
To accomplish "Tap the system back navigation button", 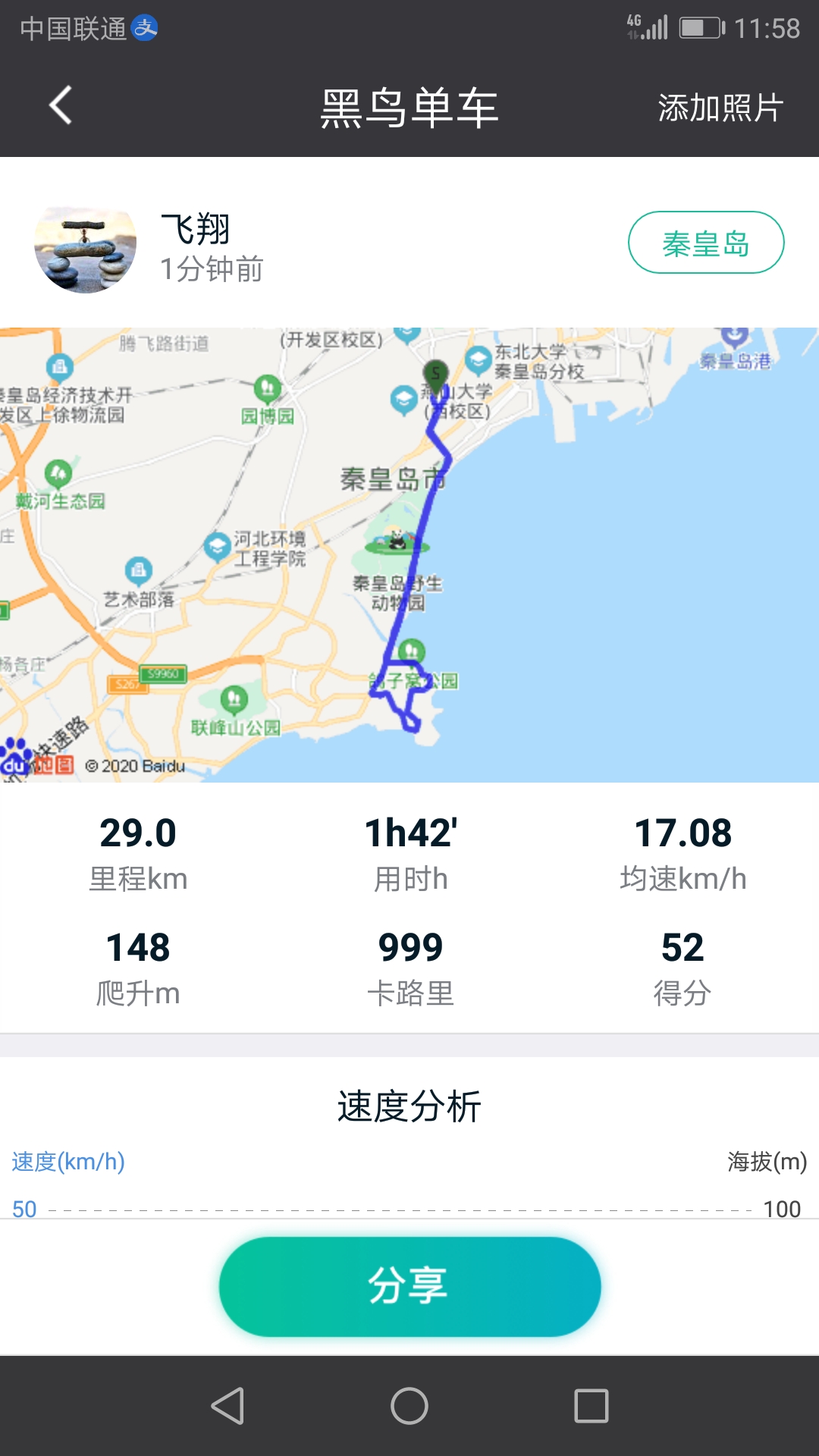I will pyautogui.click(x=227, y=1406).
